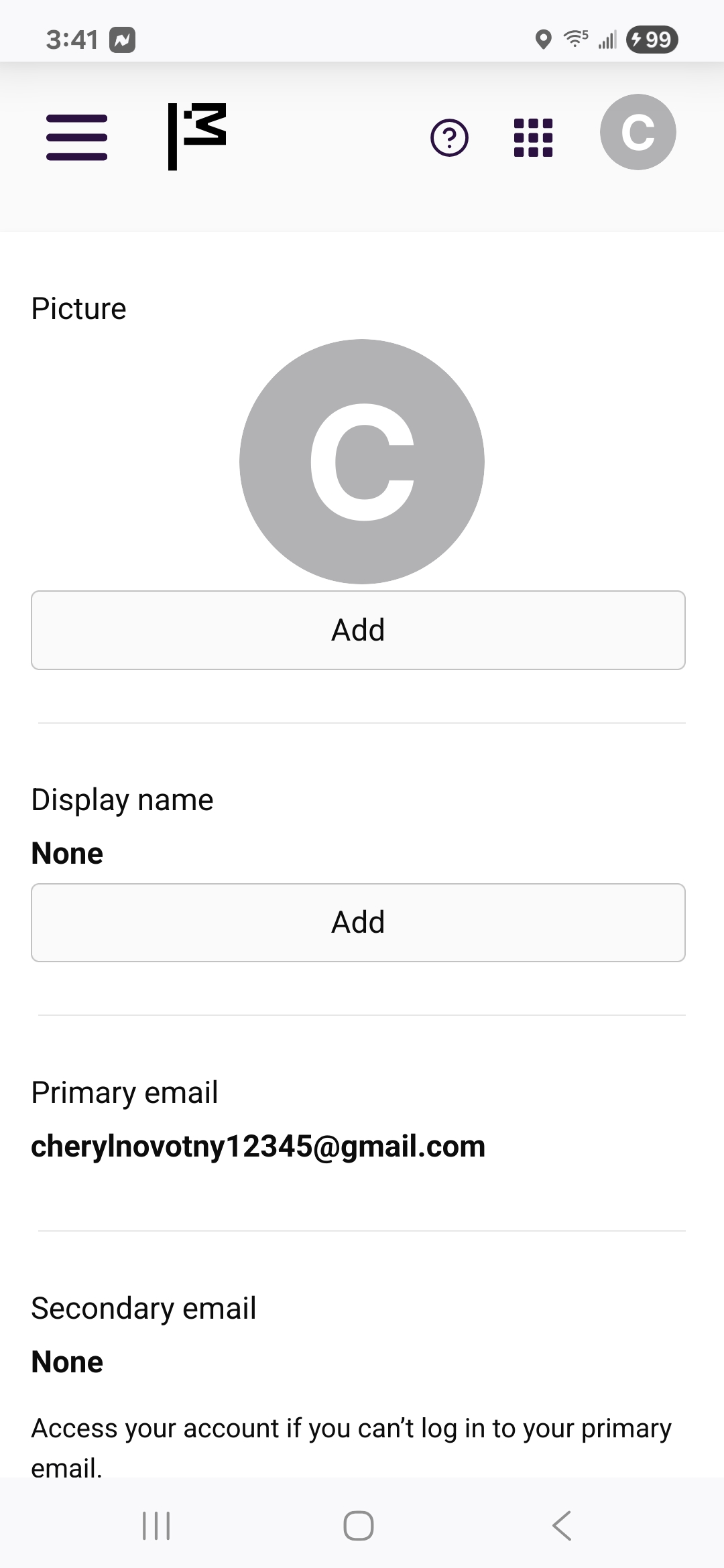Go back using system back button
Viewport: 724px width, 1568px height.
click(562, 1526)
